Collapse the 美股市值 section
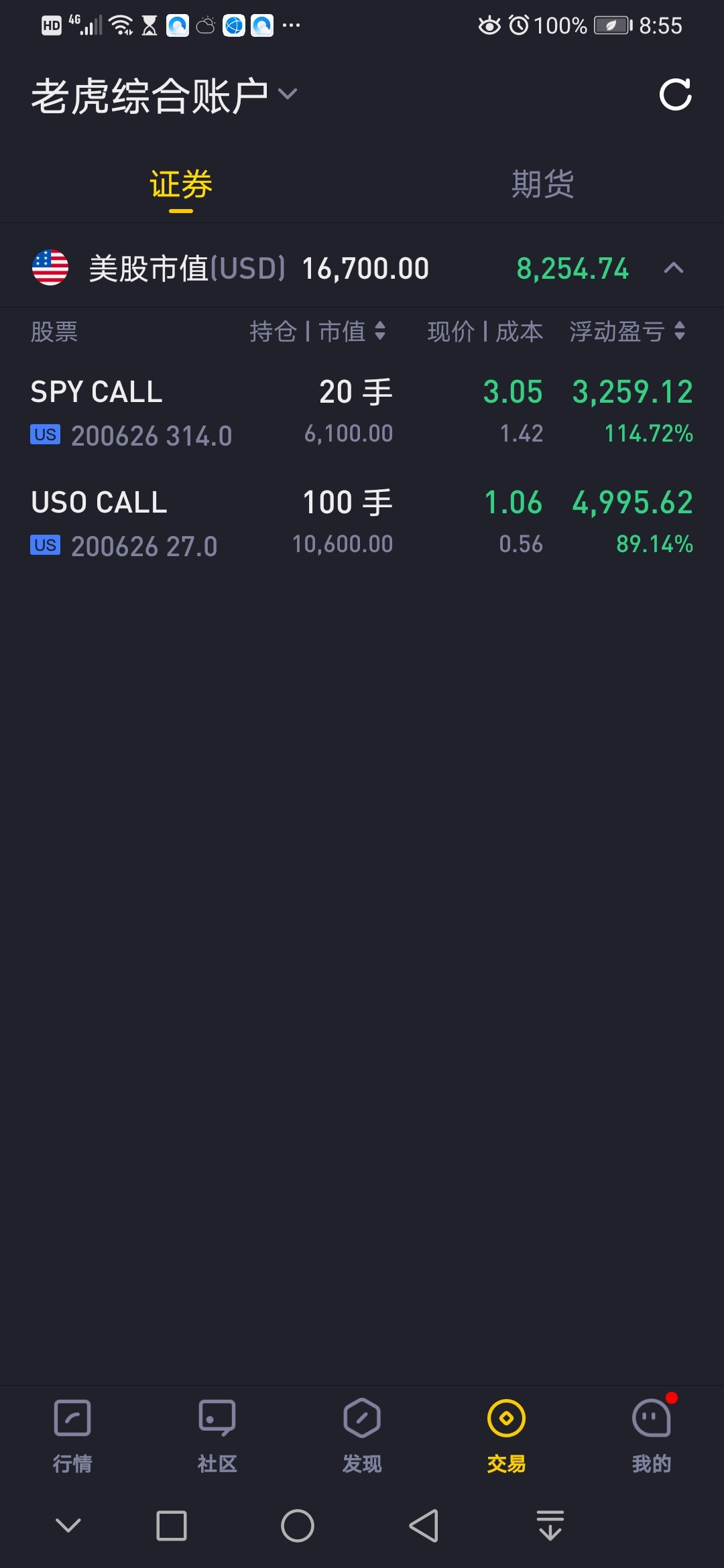 [x=674, y=268]
